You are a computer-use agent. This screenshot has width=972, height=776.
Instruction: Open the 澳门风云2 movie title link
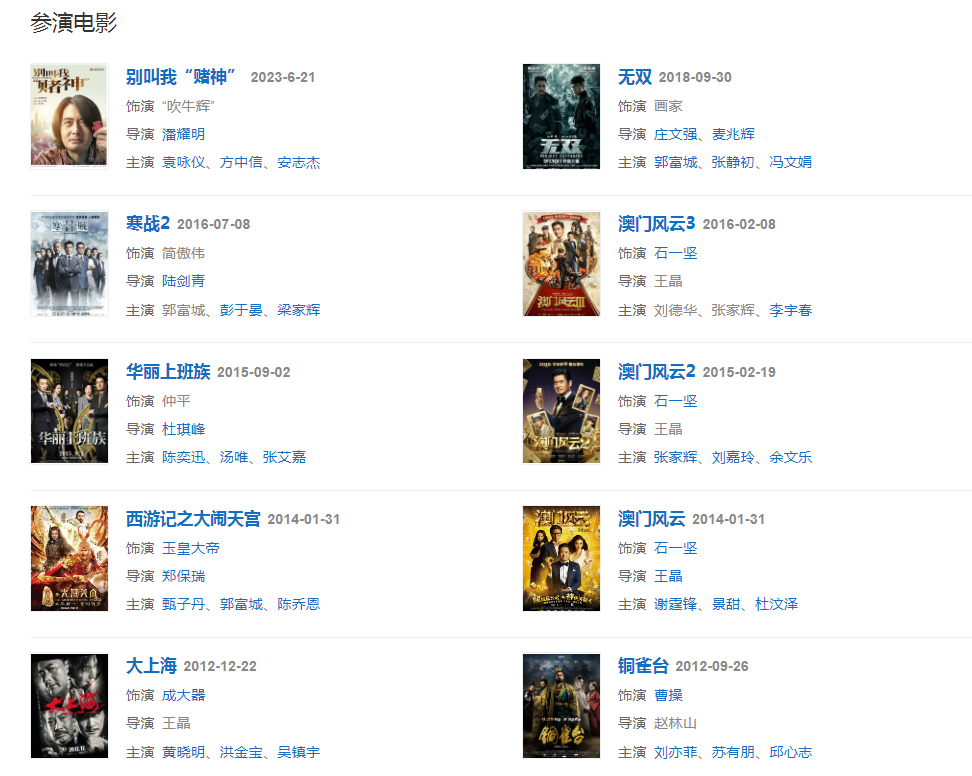pos(656,372)
